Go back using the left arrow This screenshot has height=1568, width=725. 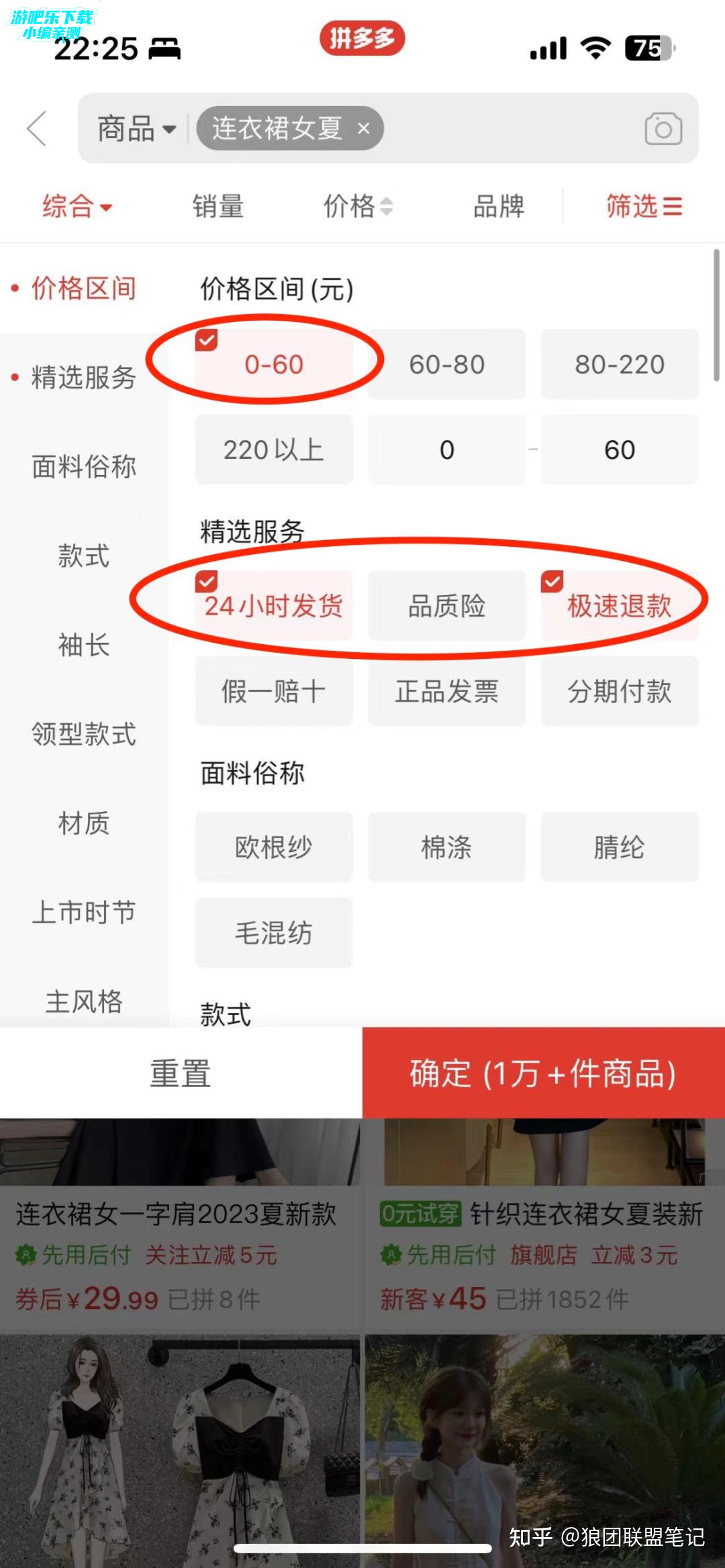(x=37, y=128)
